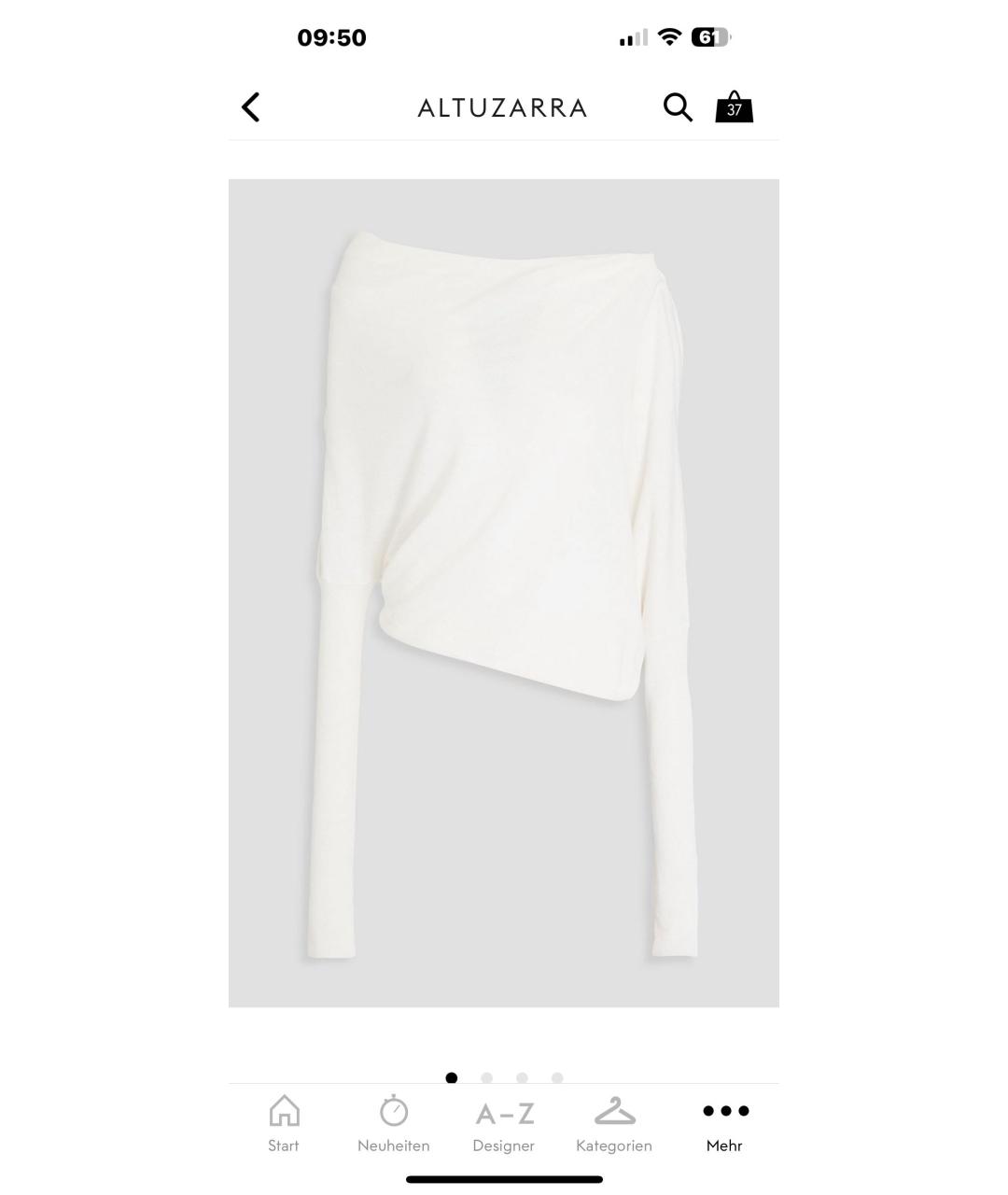Open the Mehr tab
Viewport: 1008px width, 1195px height.
pos(725,1125)
